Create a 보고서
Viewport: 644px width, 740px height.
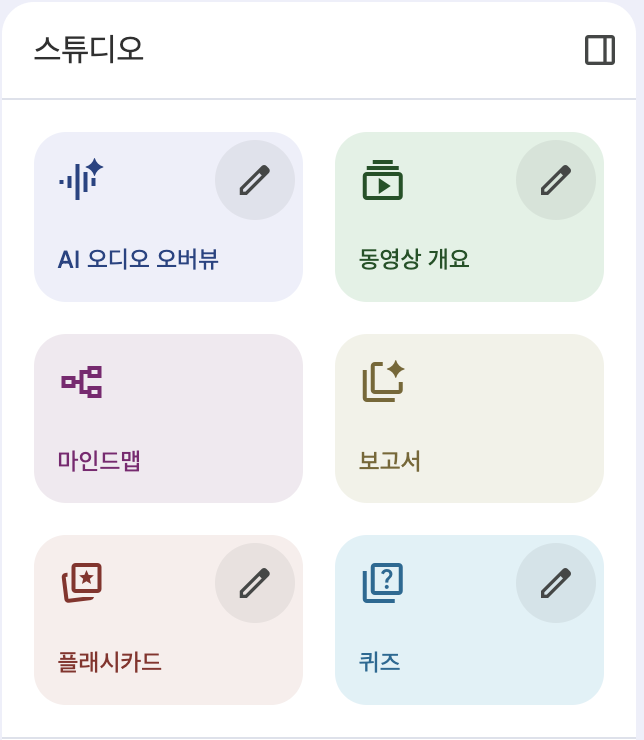coord(469,418)
